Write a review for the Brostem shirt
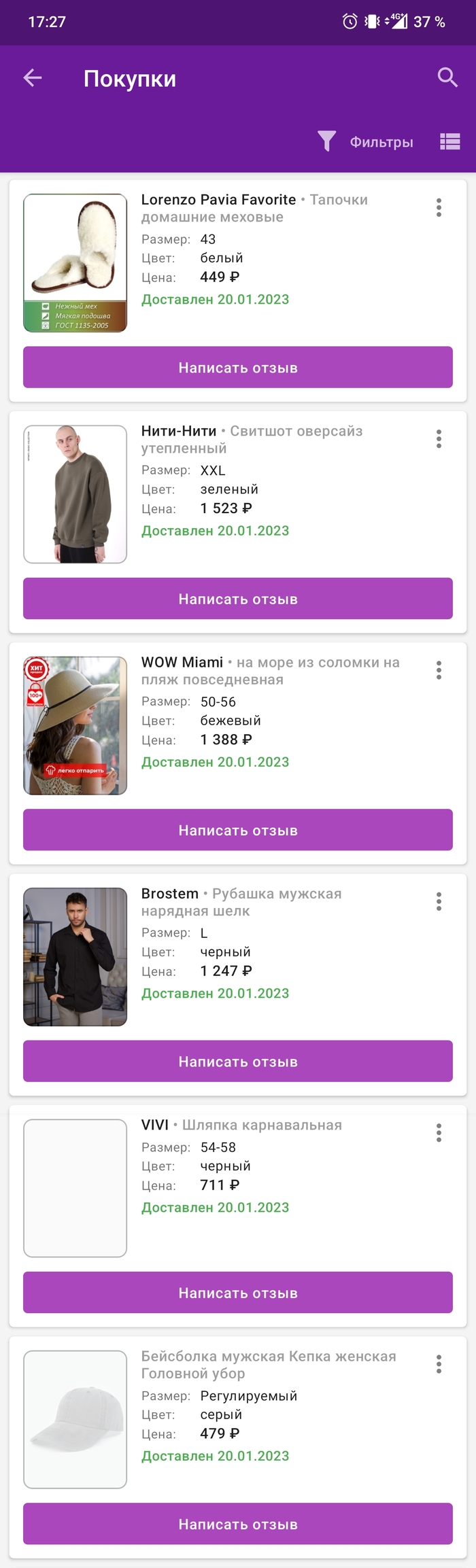Screen dimensions: 476x1568 [238, 1060]
